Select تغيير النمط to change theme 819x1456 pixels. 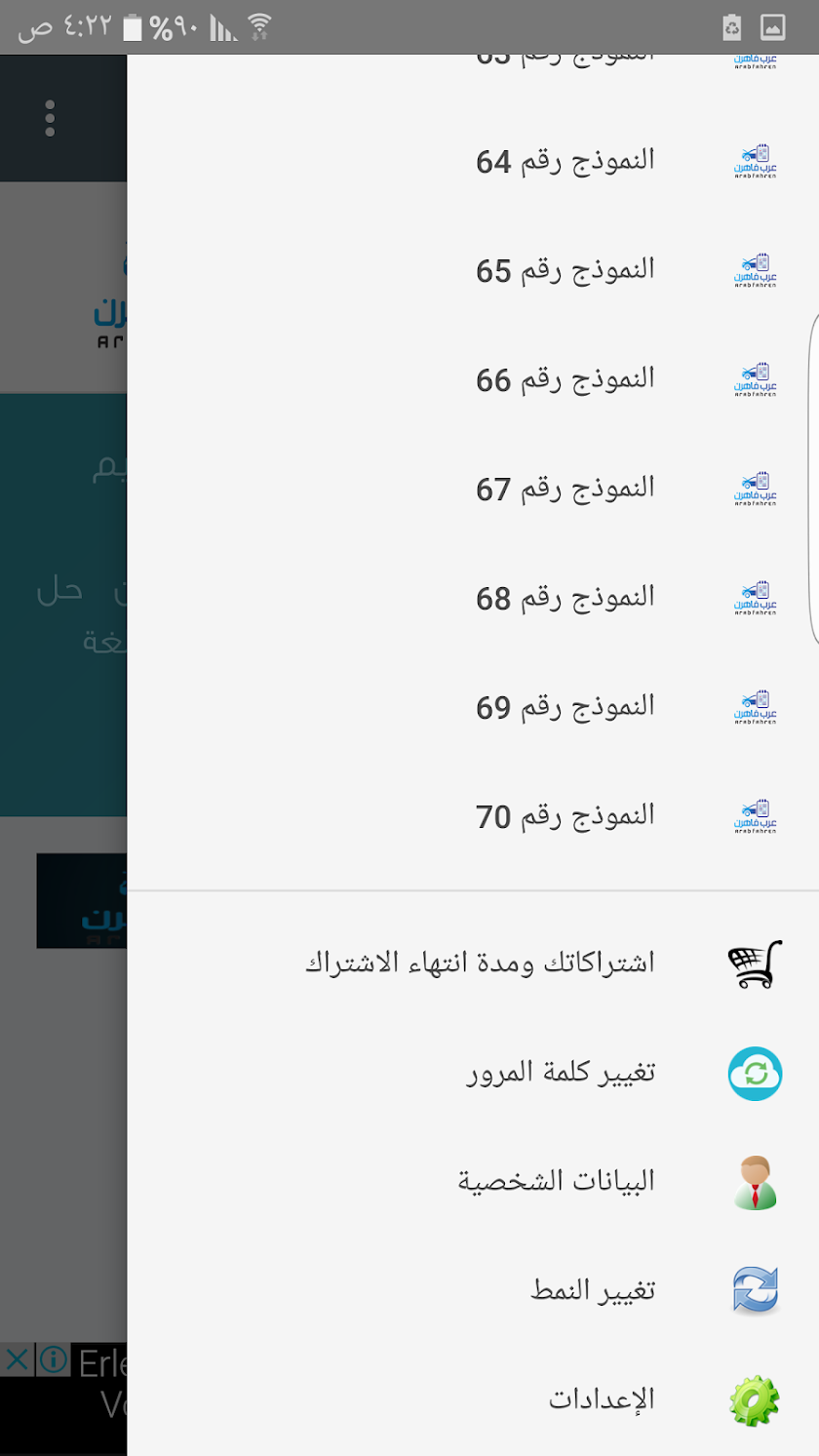pyautogui.click(x=592, y=1291)
